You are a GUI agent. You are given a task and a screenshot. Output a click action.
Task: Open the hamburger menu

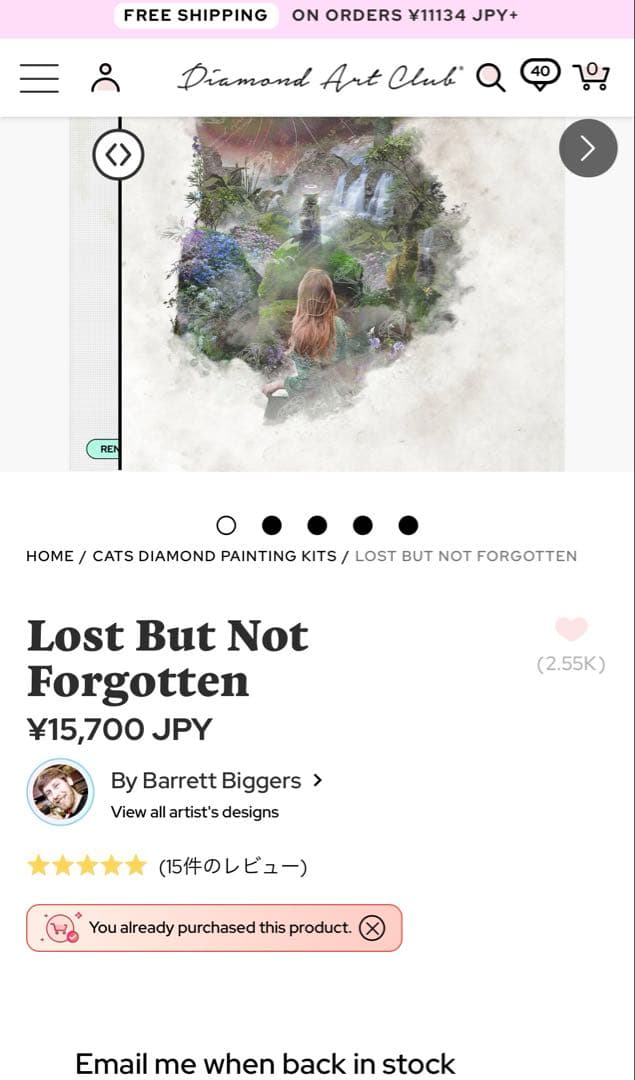[39, 77]
